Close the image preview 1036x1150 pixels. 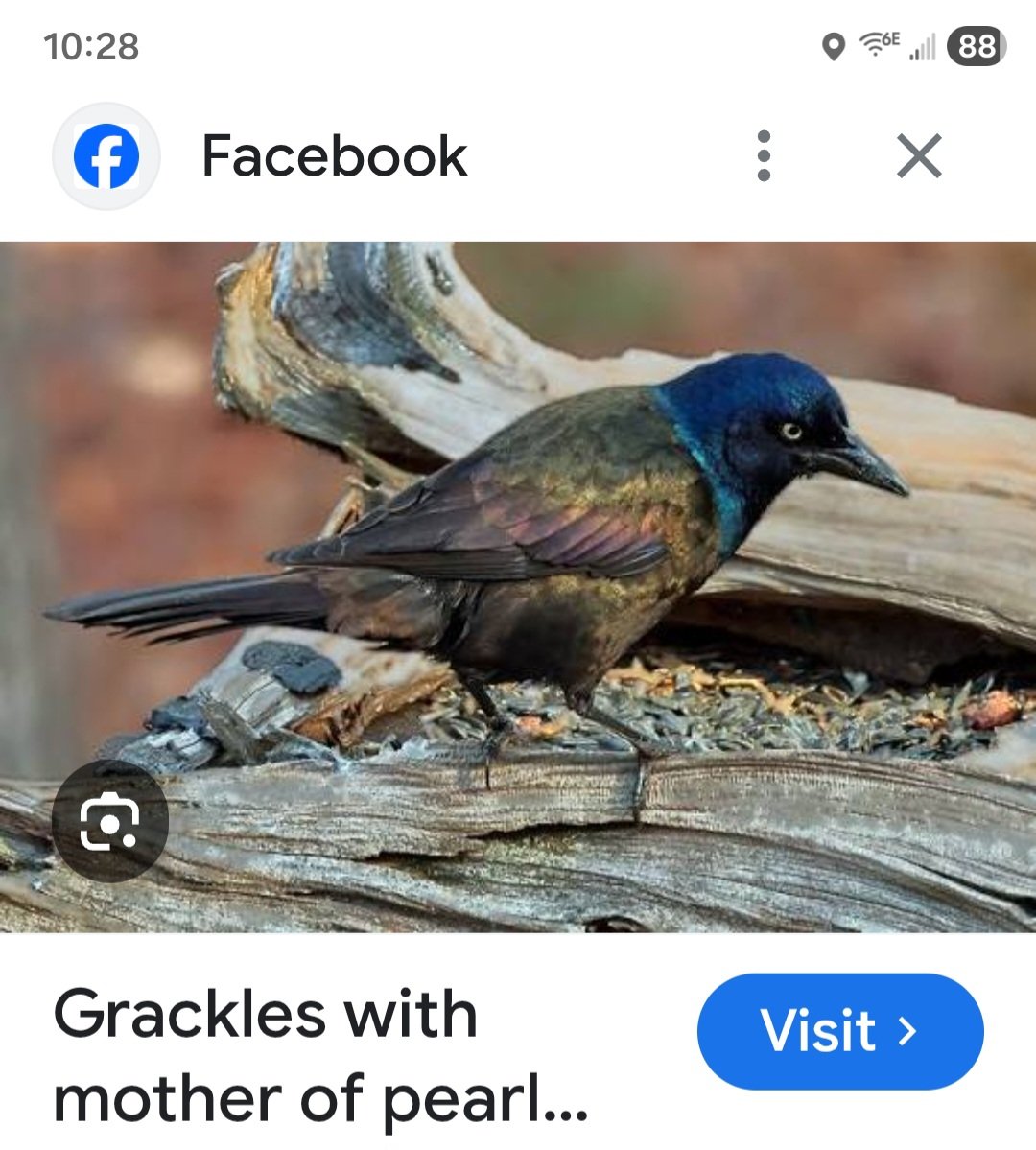click(919, 156)
